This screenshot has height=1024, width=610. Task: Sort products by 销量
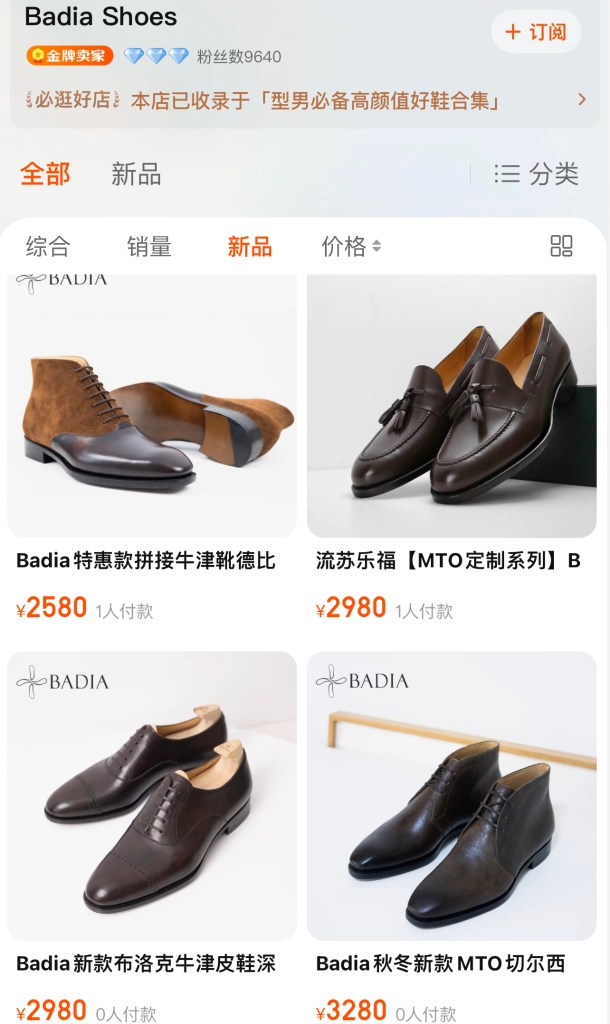tap(149, 246)
